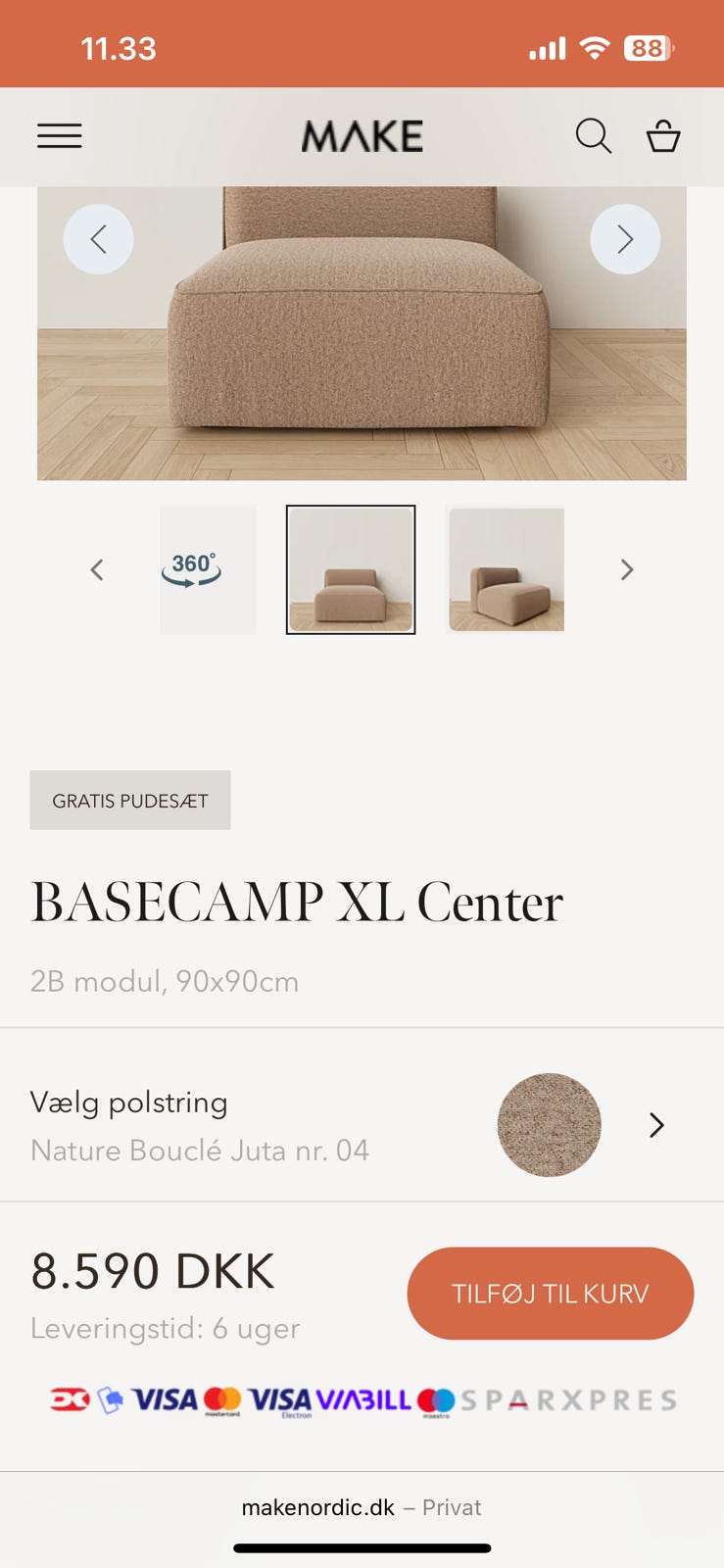Screen dimensions: 724x1568
Task: Expand the Vælg polstring options
Action: (x=655, y=1125)
